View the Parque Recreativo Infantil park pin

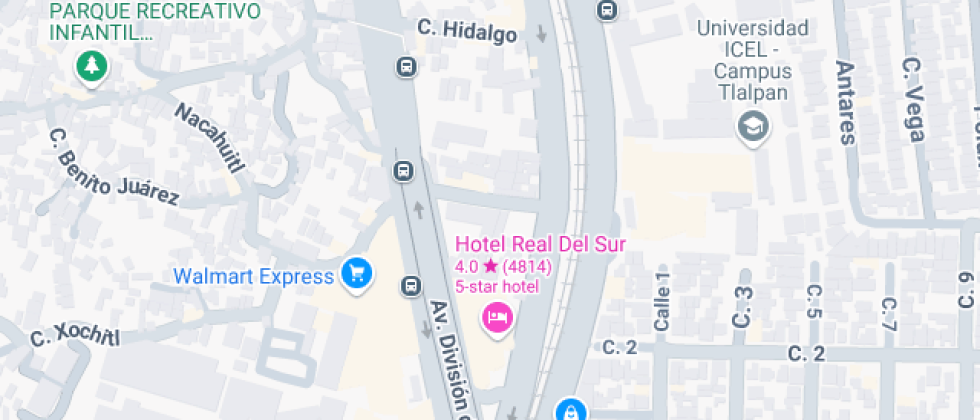(92, 67)
